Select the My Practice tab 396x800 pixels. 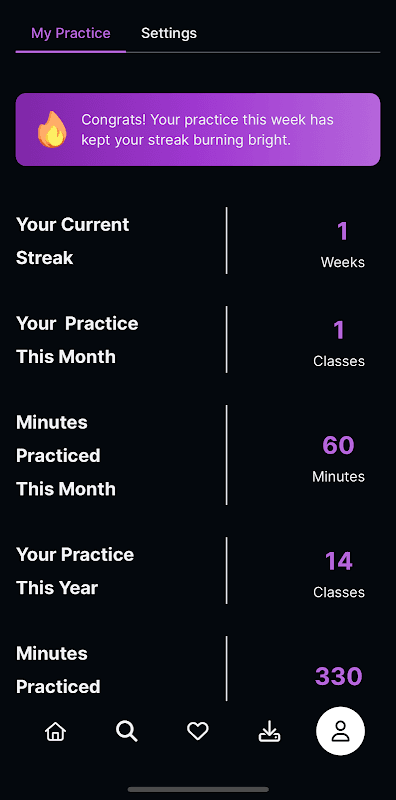71,34
